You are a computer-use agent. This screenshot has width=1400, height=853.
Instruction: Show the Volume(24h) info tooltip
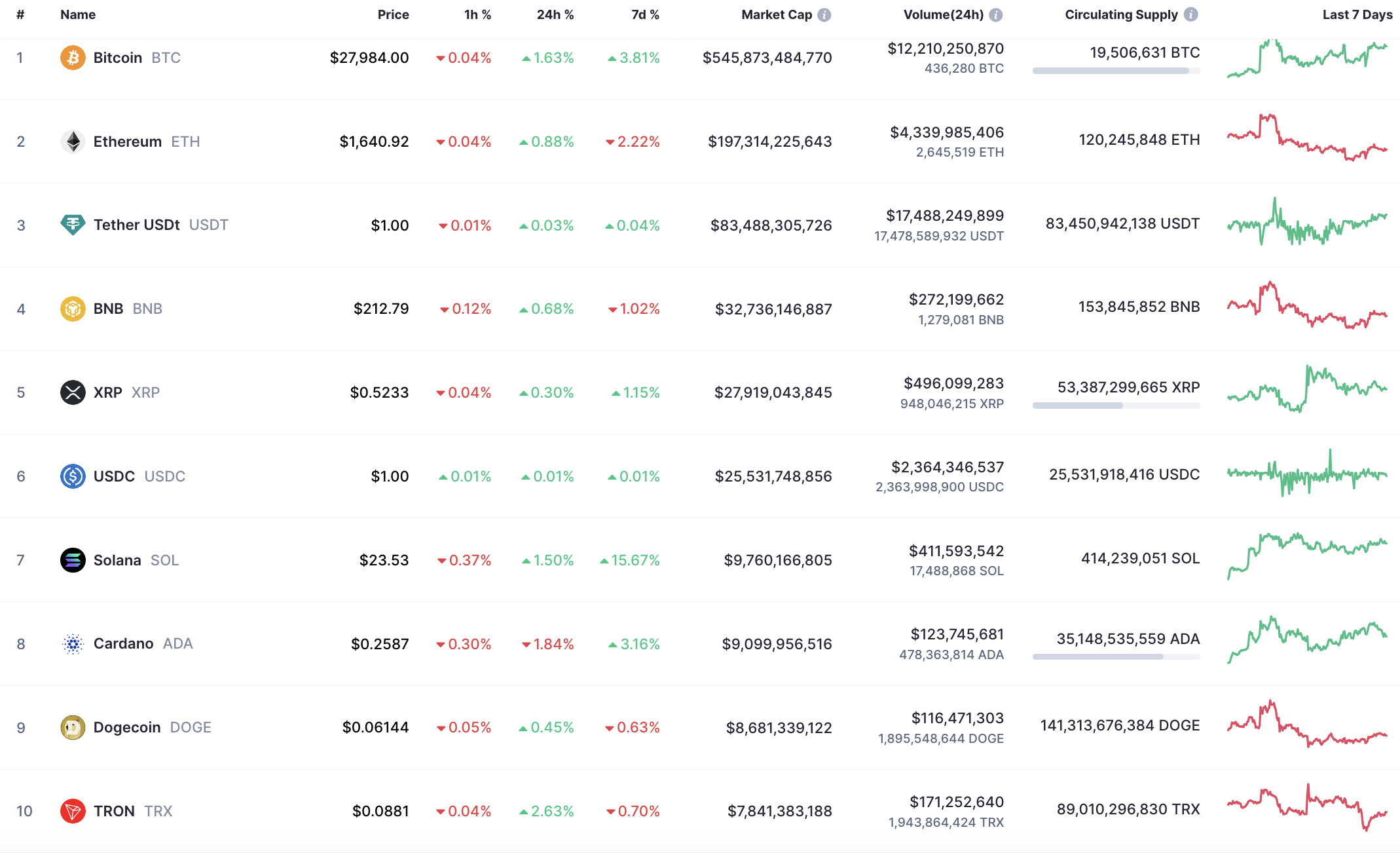(995, 14)
